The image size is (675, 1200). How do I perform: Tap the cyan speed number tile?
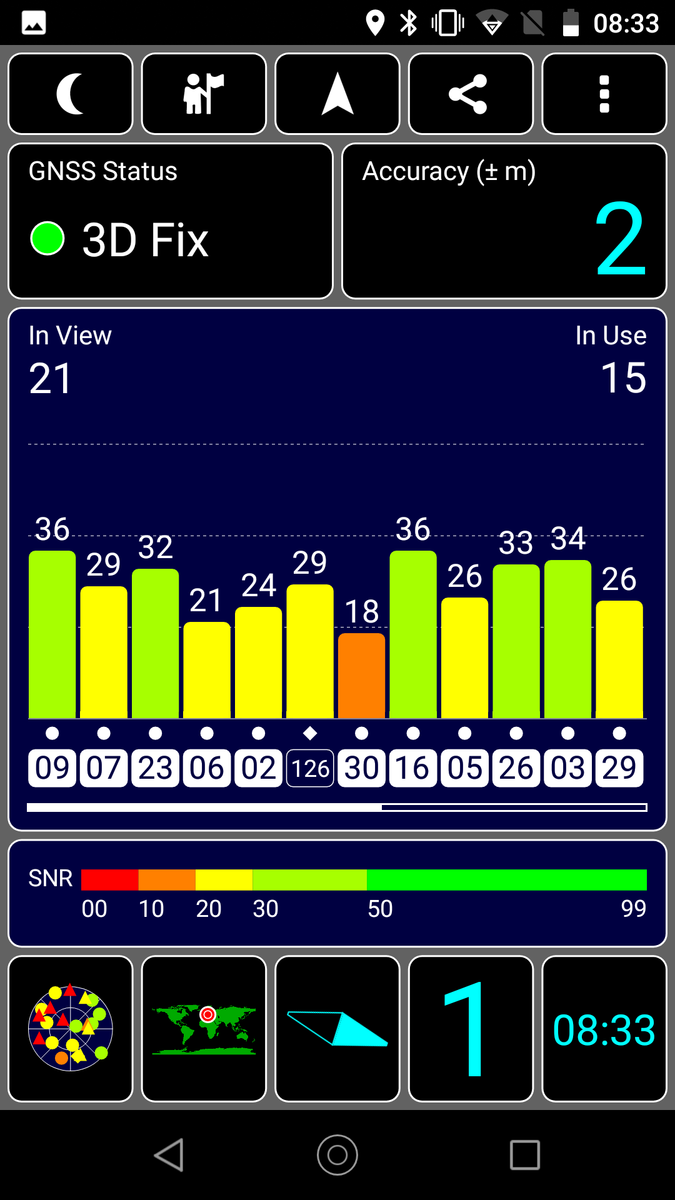tap(471, 1028)
